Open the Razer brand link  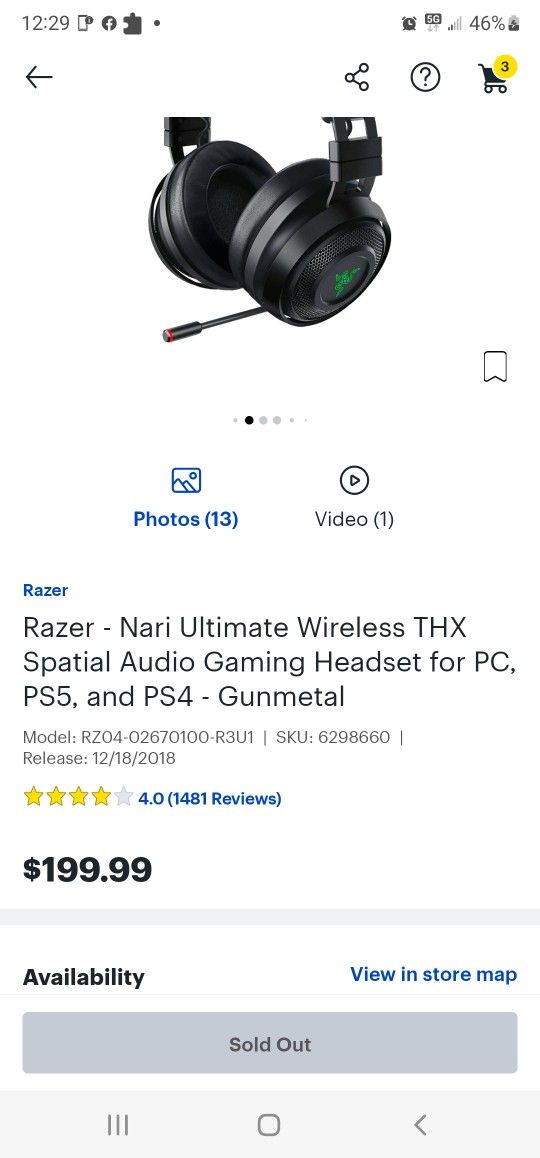45,590
